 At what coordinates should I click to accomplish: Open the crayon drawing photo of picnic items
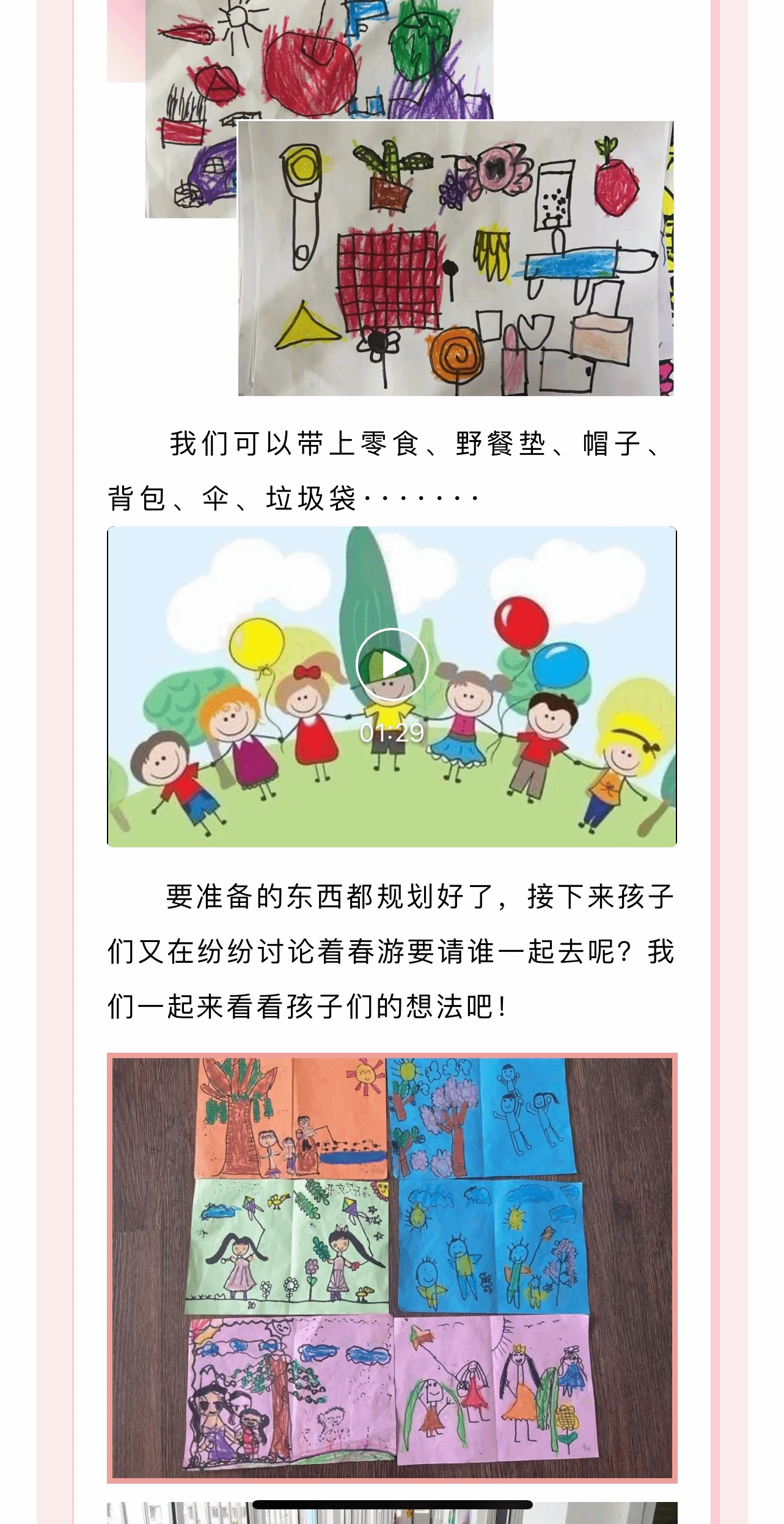click(x=455, y=258)
